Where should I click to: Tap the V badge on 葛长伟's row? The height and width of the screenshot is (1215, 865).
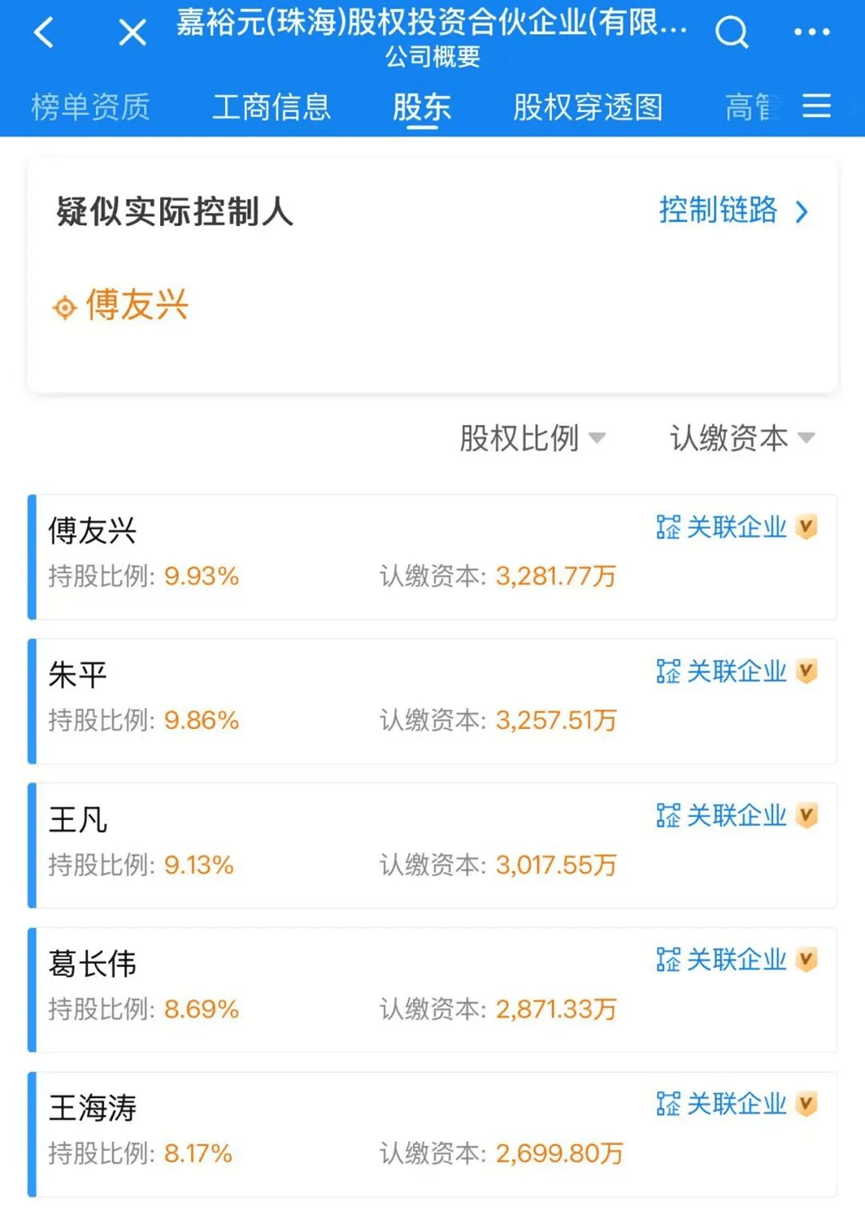click(806, 960)
